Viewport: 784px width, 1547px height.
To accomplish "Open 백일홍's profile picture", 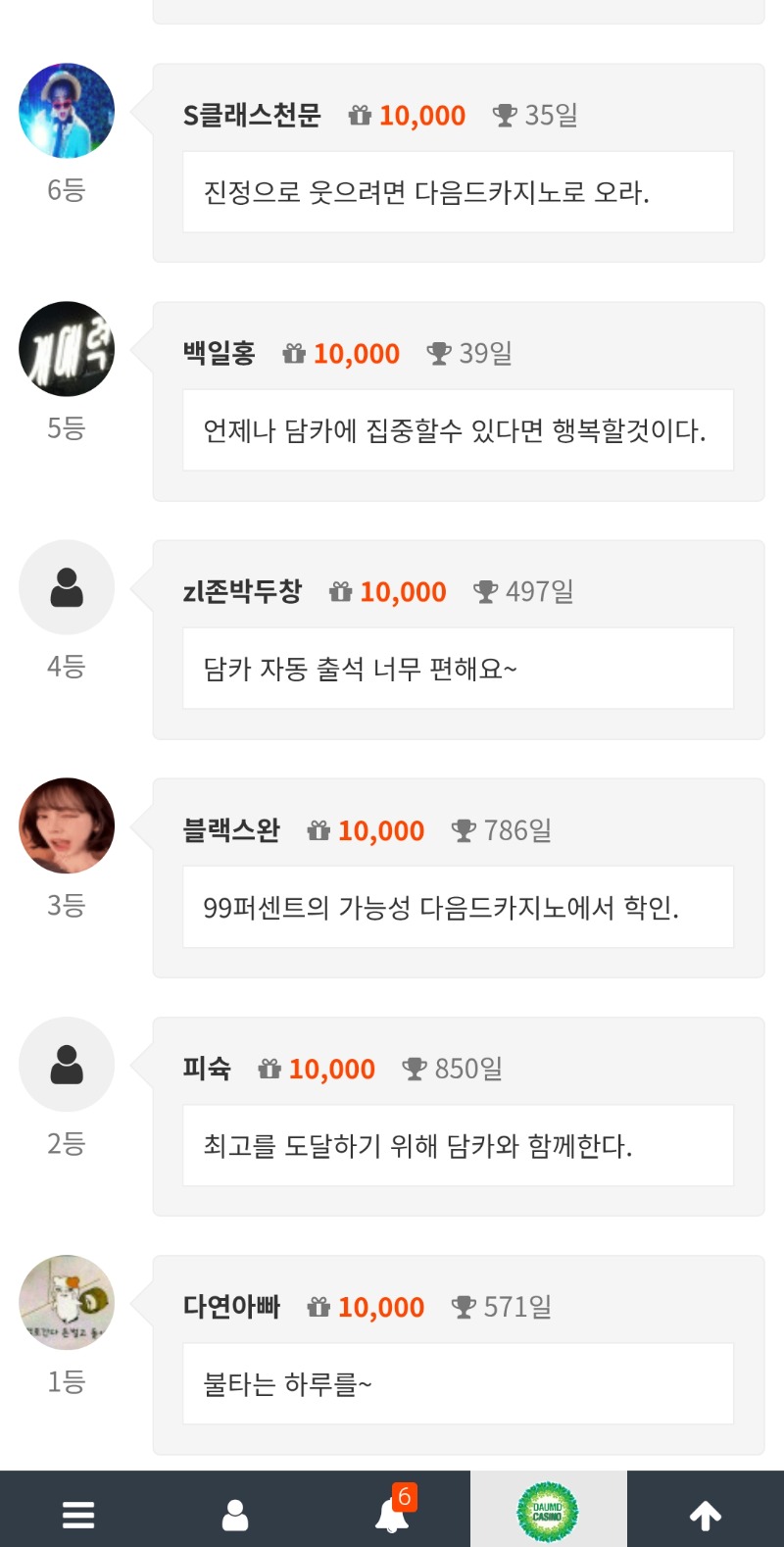I will (67, 349).
